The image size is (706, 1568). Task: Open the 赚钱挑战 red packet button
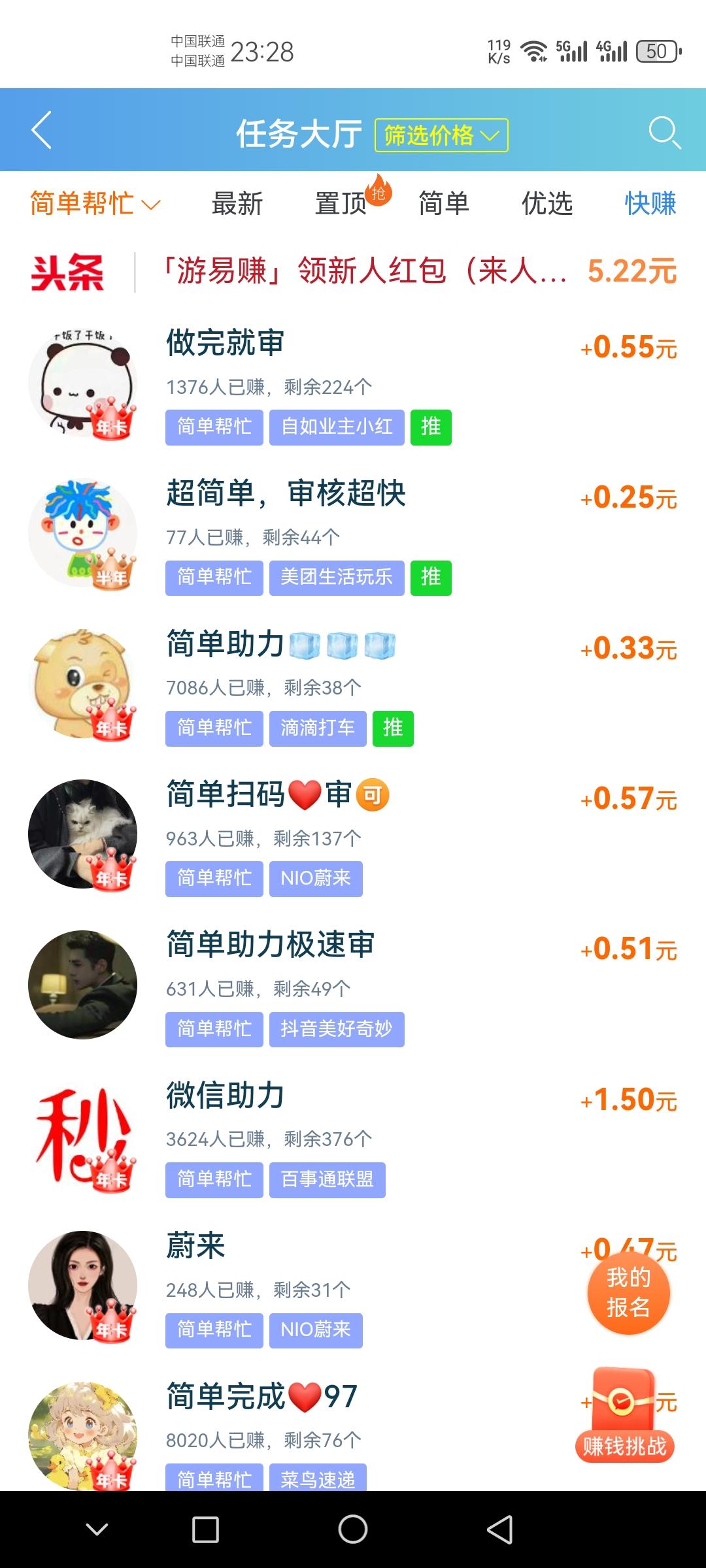(x=624, y=1414)
